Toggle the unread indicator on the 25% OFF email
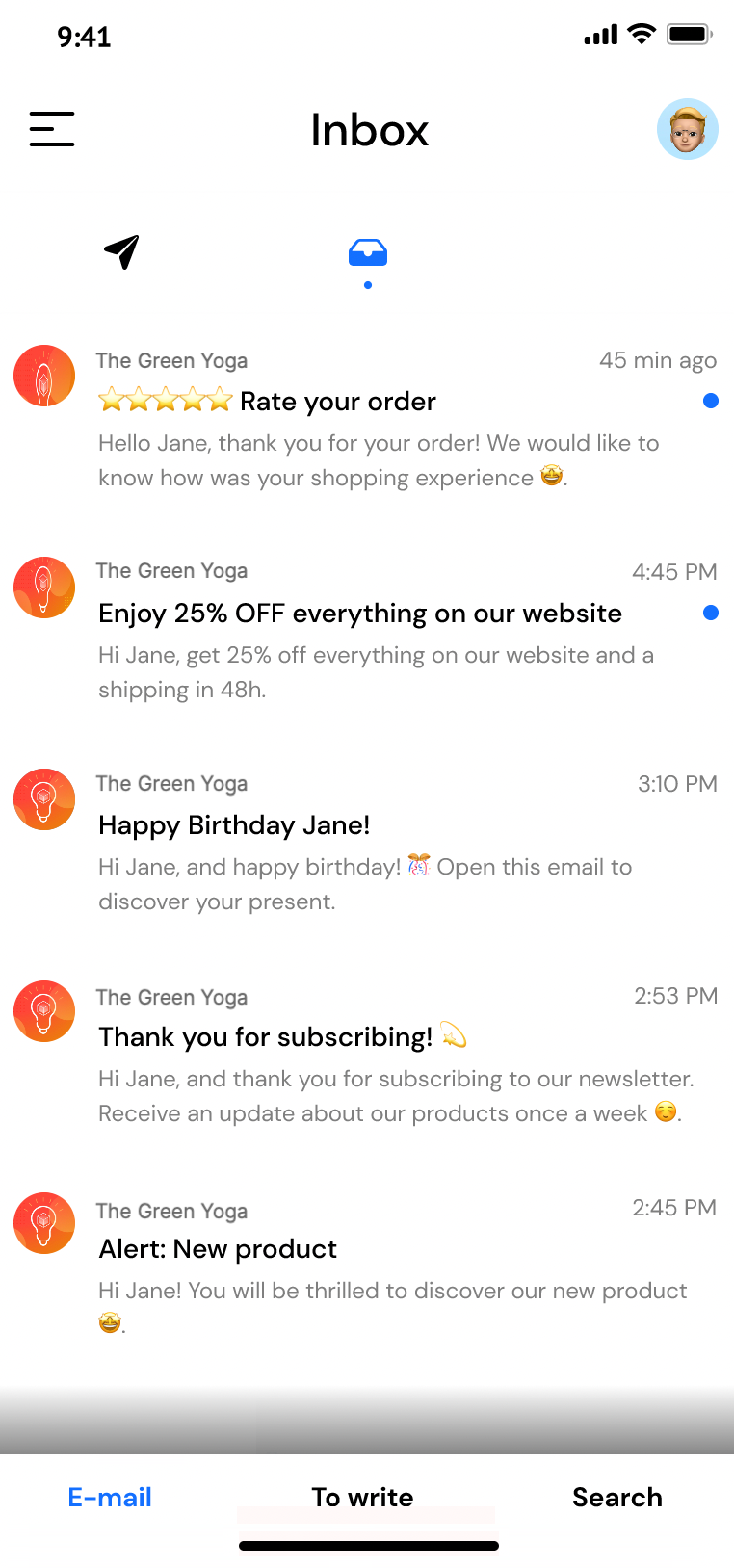 coord(710,613)
